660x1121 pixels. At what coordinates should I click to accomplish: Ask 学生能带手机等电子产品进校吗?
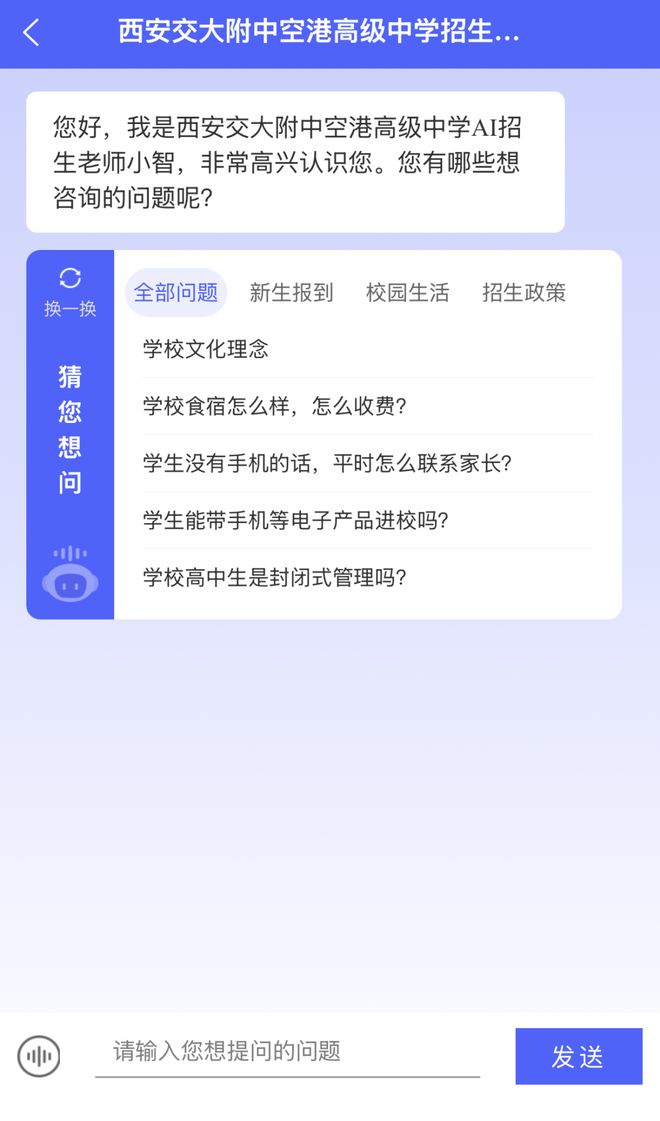(296, 520)
